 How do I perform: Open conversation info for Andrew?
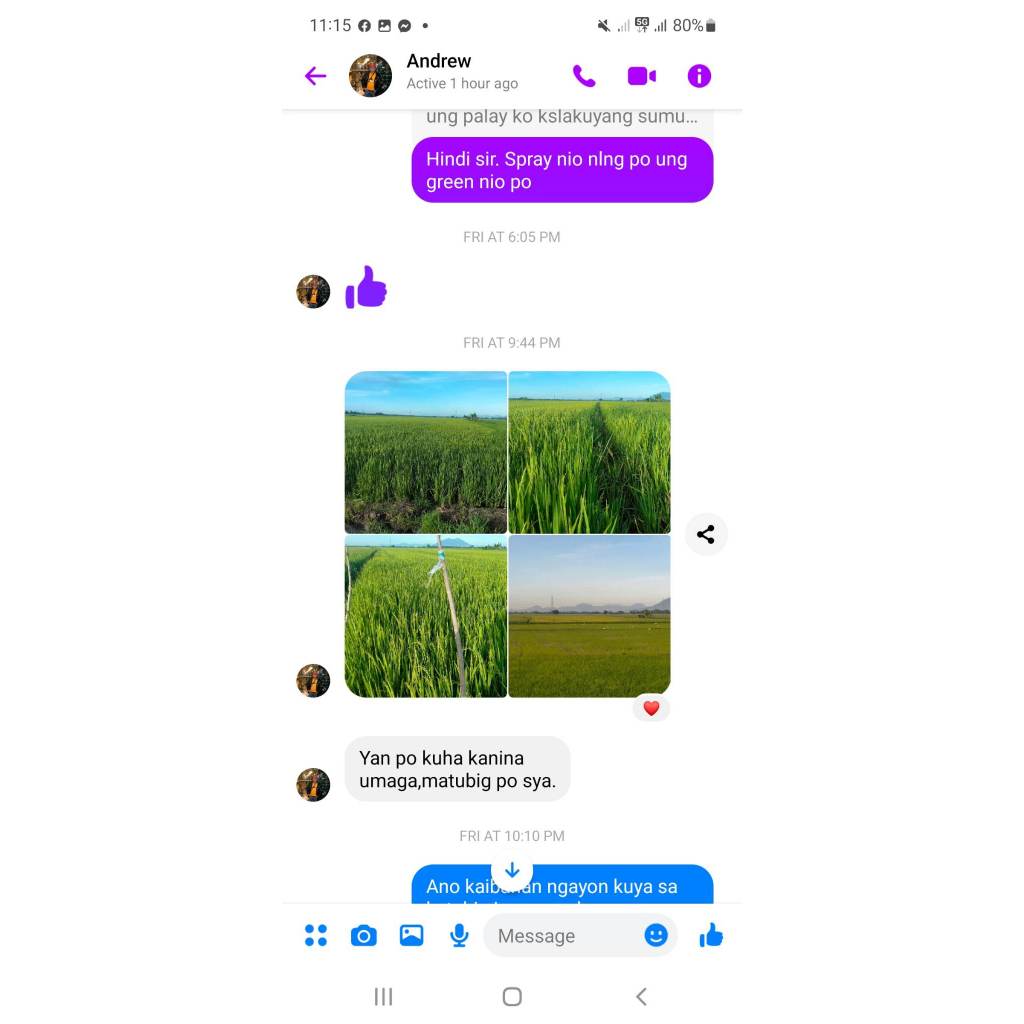point(699,76)
